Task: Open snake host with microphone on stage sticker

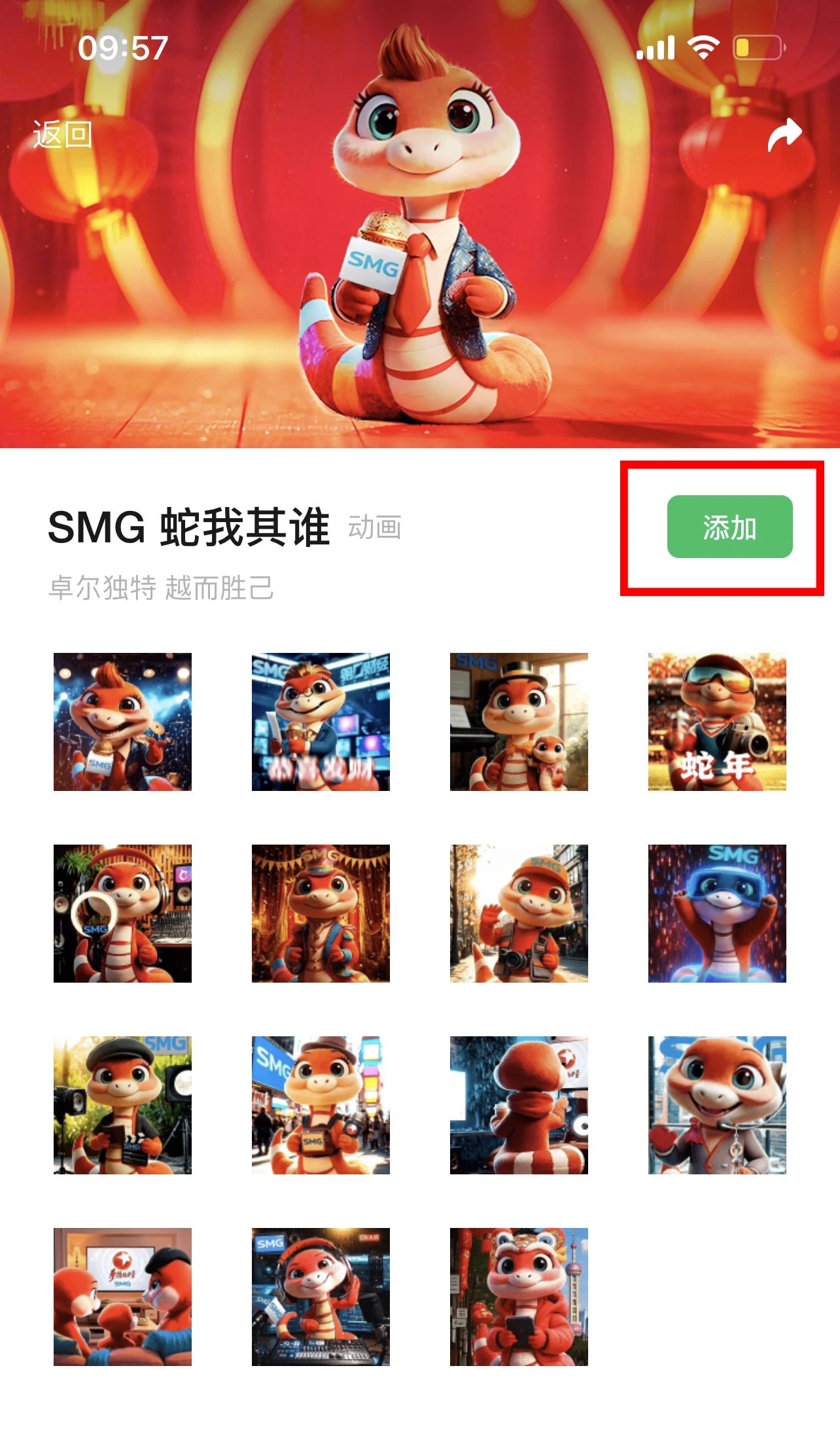Action: (x=122, y=722)
